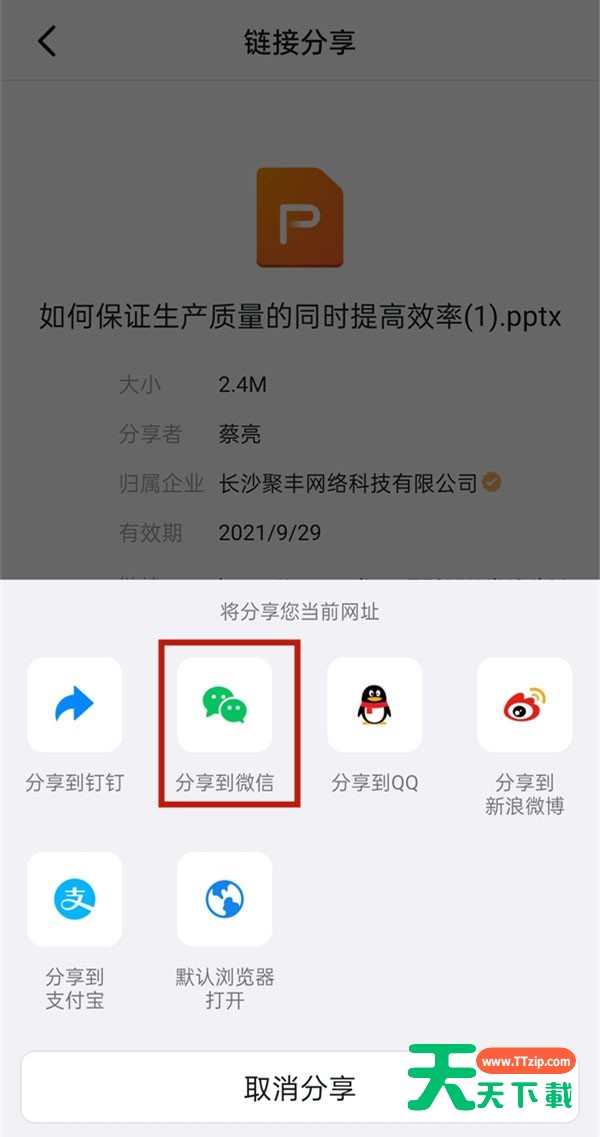Choose 分享到QQ
This screenshot has height=1137, width=600.
pyautogui.click(x=375, y=705)
